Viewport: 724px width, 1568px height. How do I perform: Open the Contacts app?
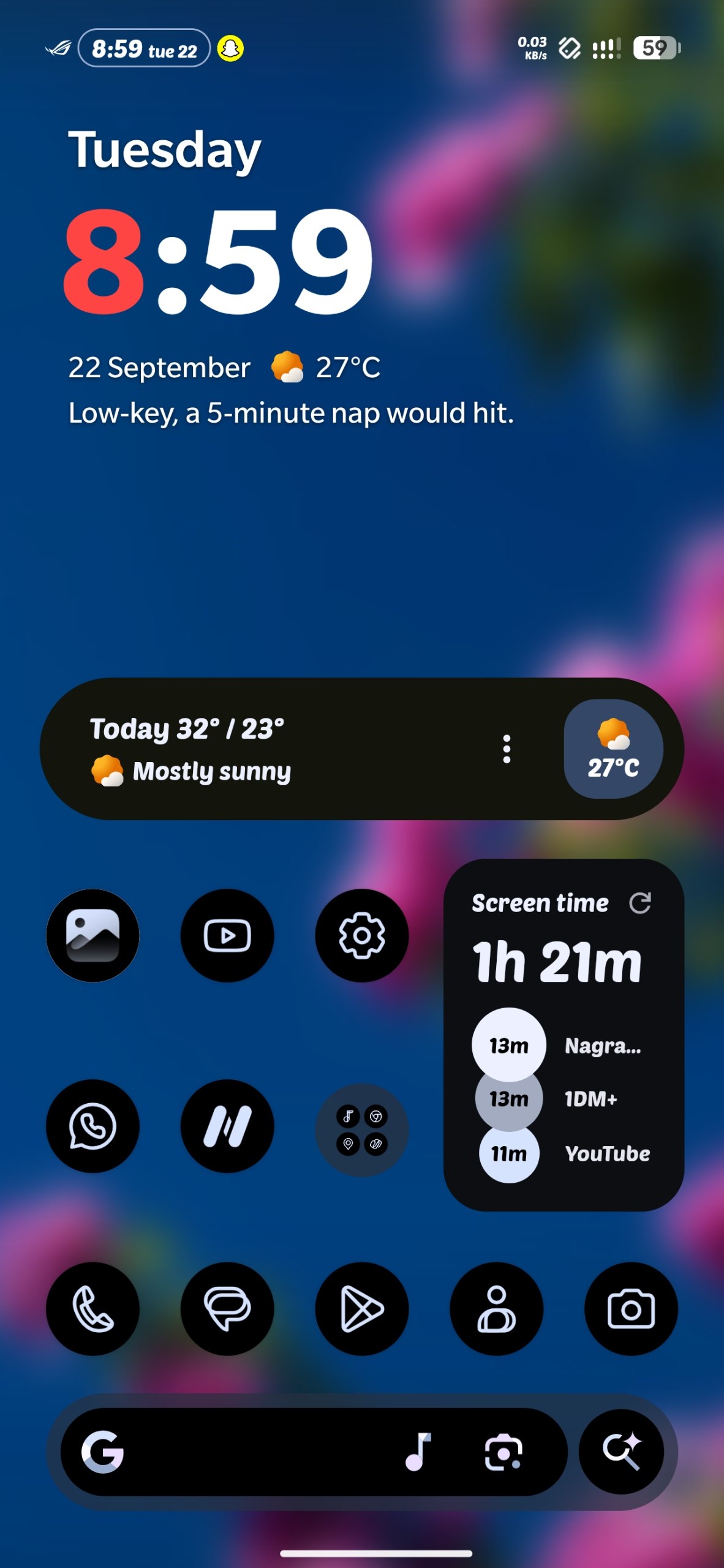tap(497, 1309)
